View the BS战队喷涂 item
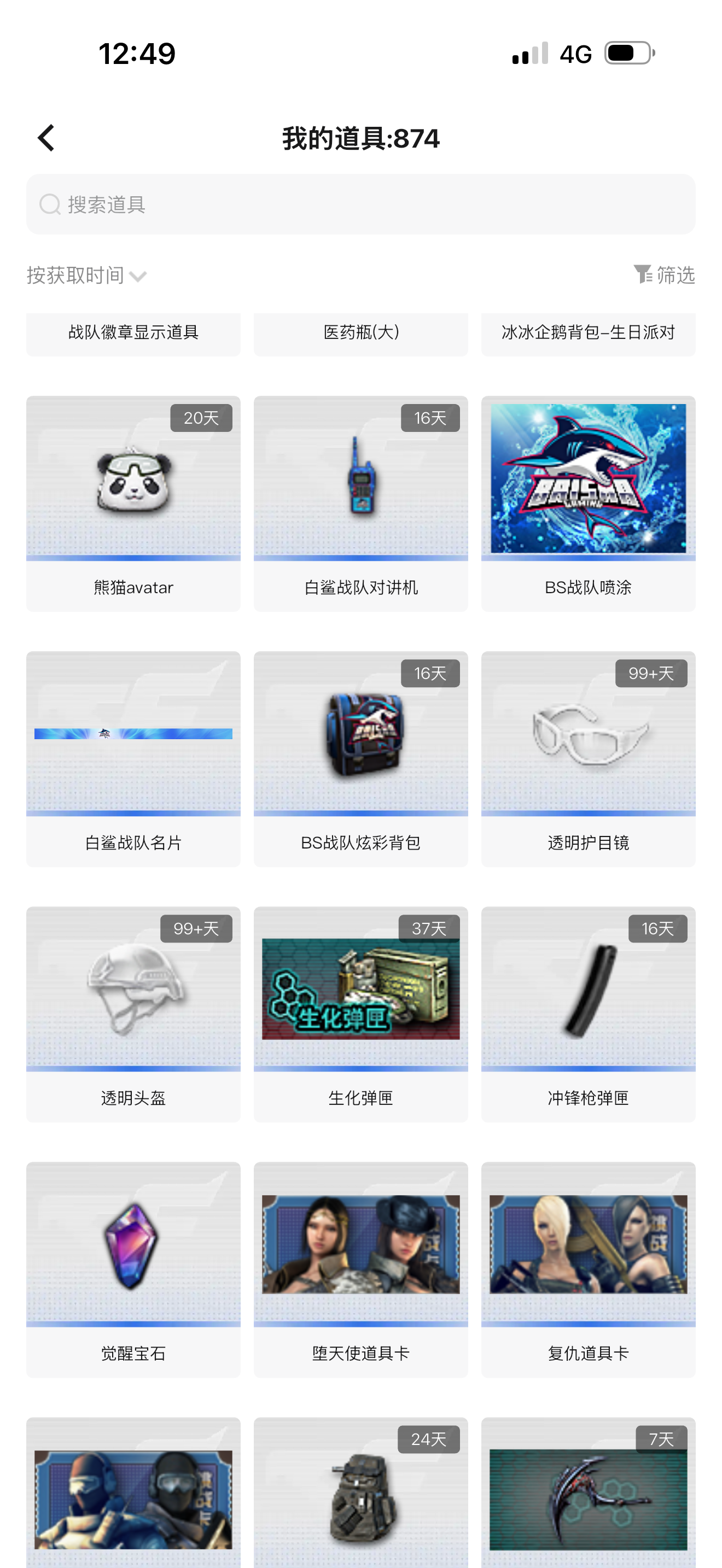The image size is (722, 1568). coord(588,504)
